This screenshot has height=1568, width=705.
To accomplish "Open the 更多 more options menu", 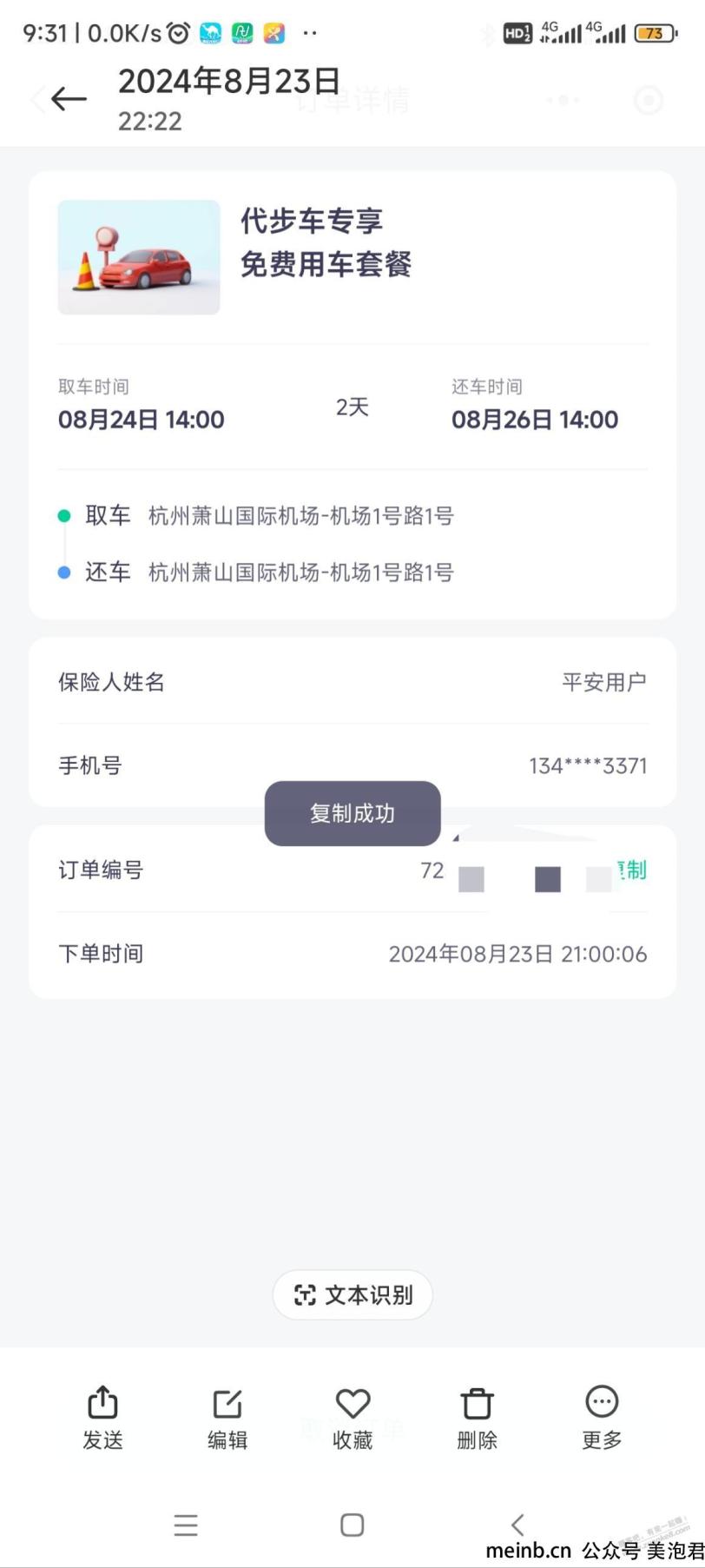I will coord(602,1418).
